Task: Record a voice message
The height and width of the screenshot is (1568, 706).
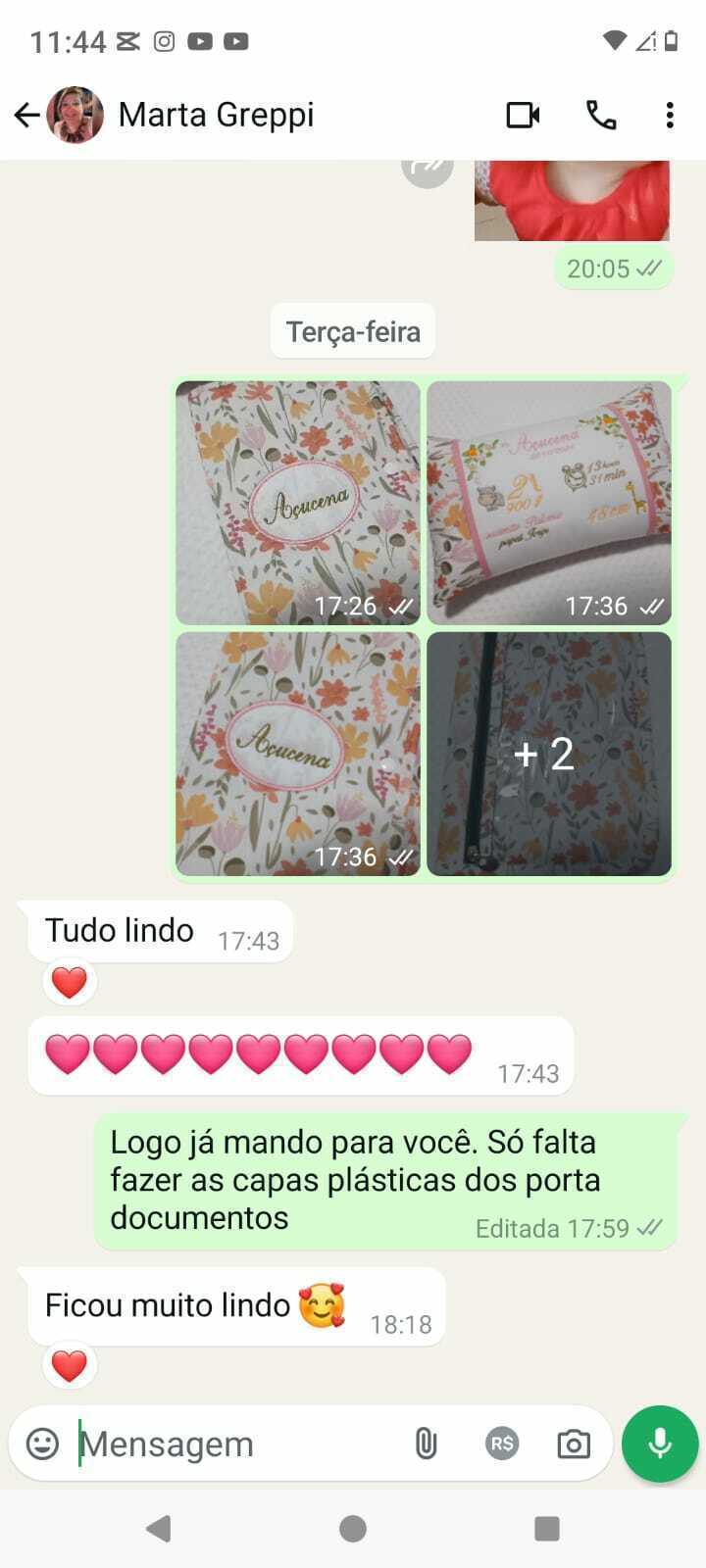Action: 660,1444
